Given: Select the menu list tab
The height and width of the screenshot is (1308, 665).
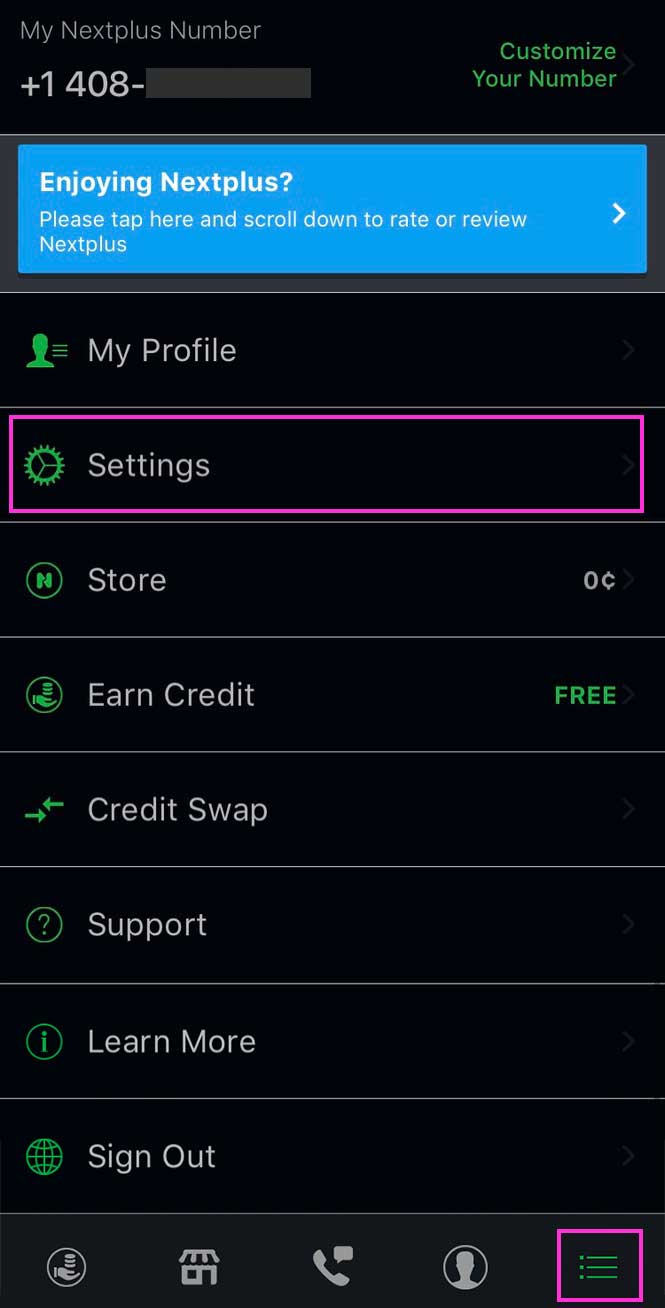Looking at the screenshot, I should (x=599, y=1268).
